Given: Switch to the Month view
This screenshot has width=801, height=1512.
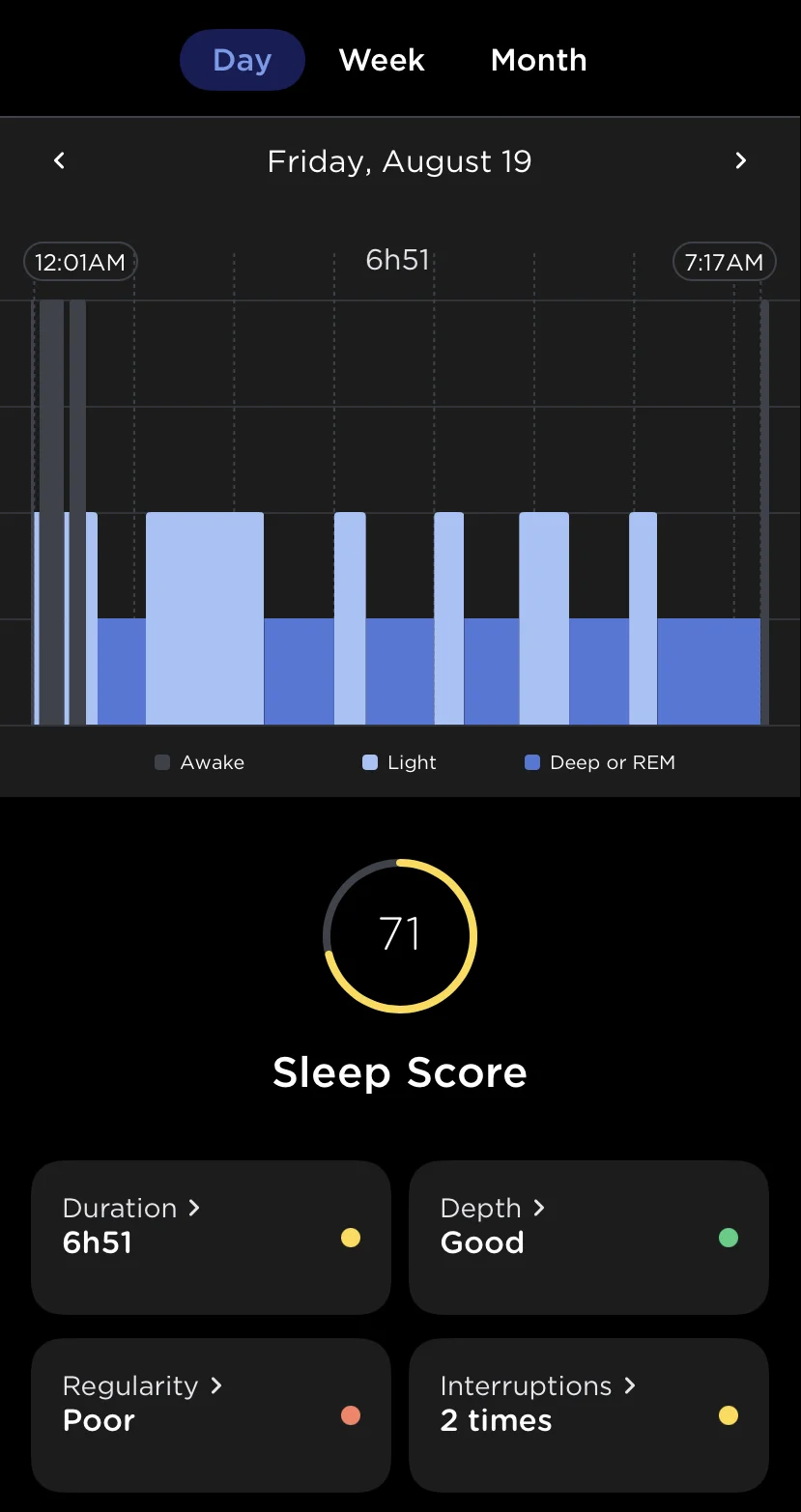Looking at the screenshot, I should coord(538,60).
